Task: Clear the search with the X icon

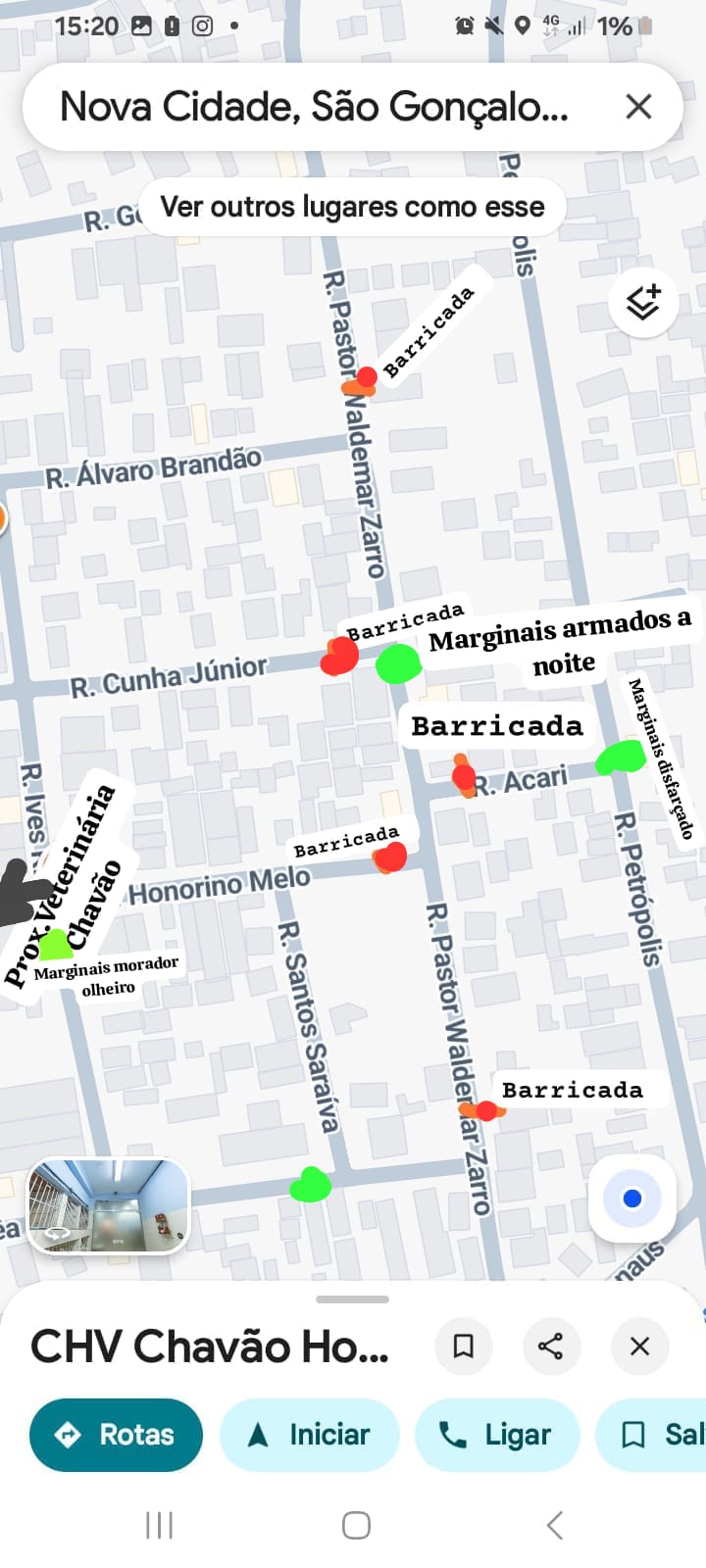Action: point(638,107)
